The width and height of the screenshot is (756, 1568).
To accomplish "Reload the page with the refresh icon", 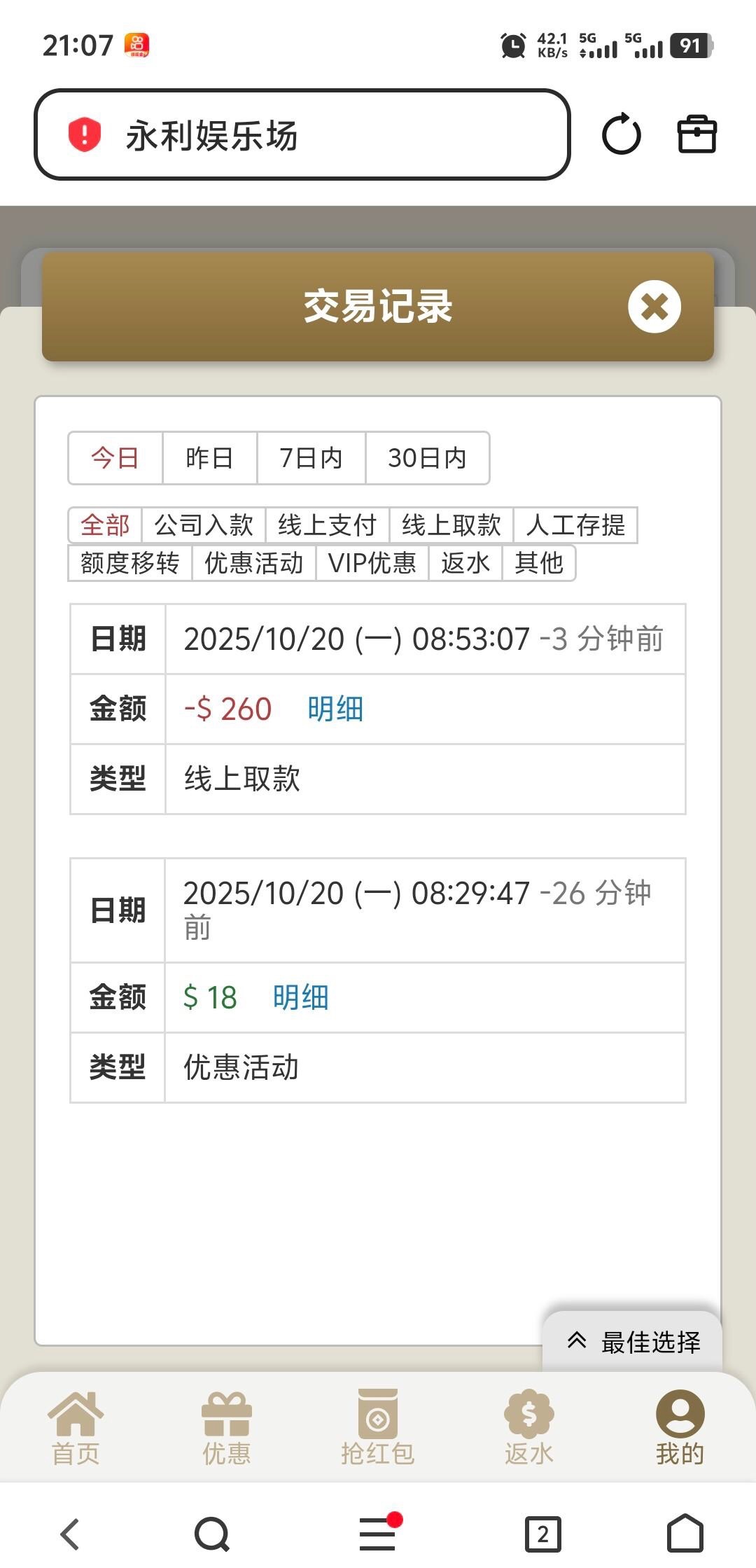I will pos(621,134).
